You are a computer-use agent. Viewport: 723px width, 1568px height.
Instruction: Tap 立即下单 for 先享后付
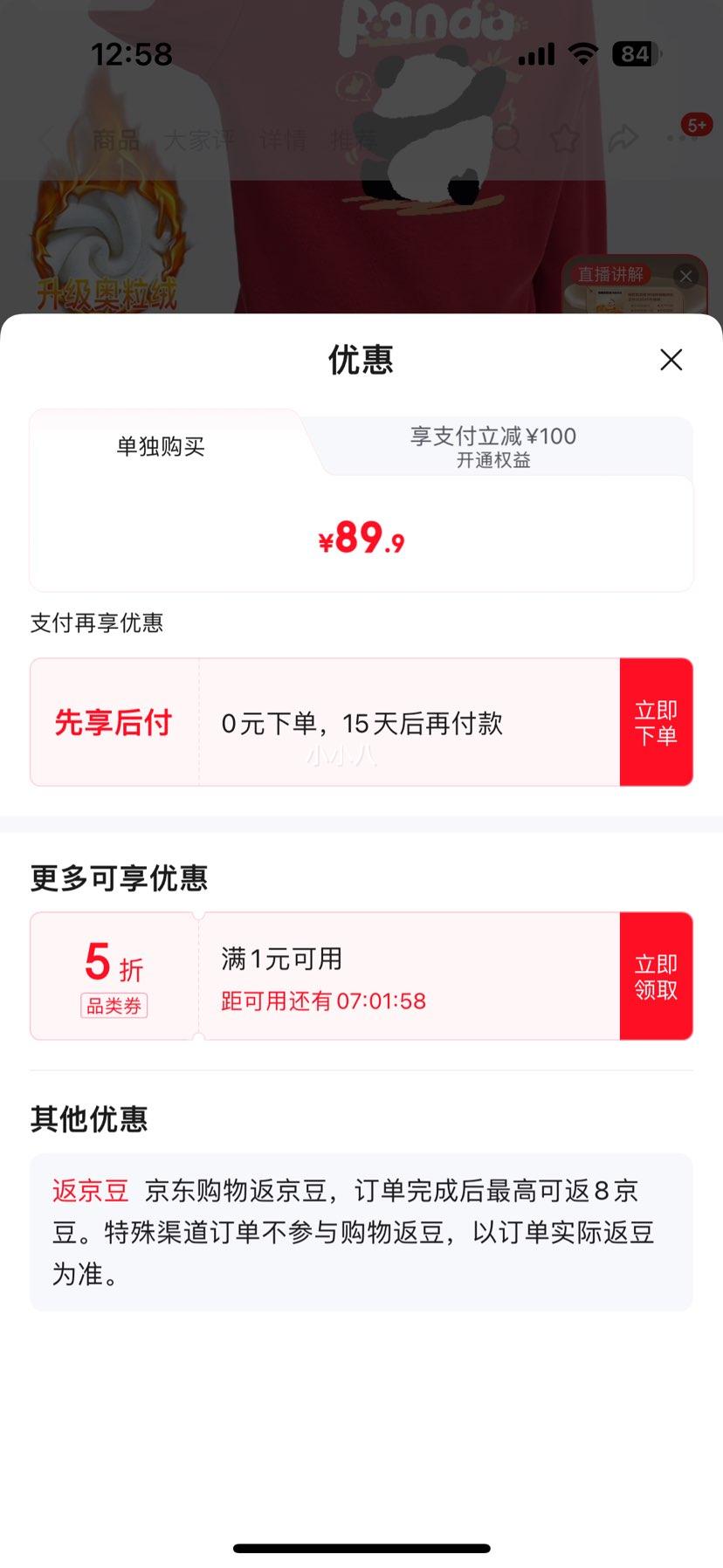[656, 722]
